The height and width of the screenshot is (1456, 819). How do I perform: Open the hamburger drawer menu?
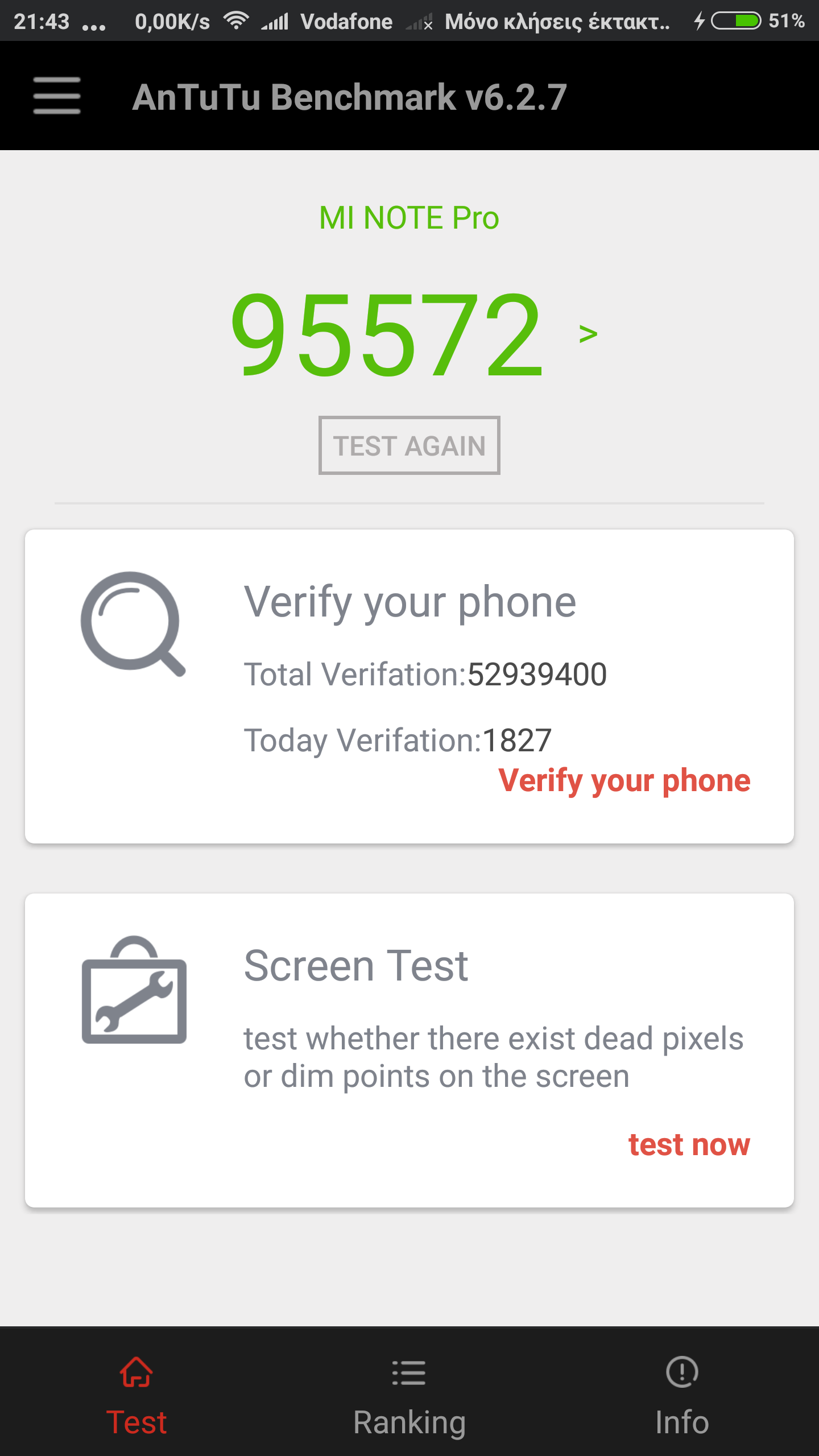(x=57, y=96)
